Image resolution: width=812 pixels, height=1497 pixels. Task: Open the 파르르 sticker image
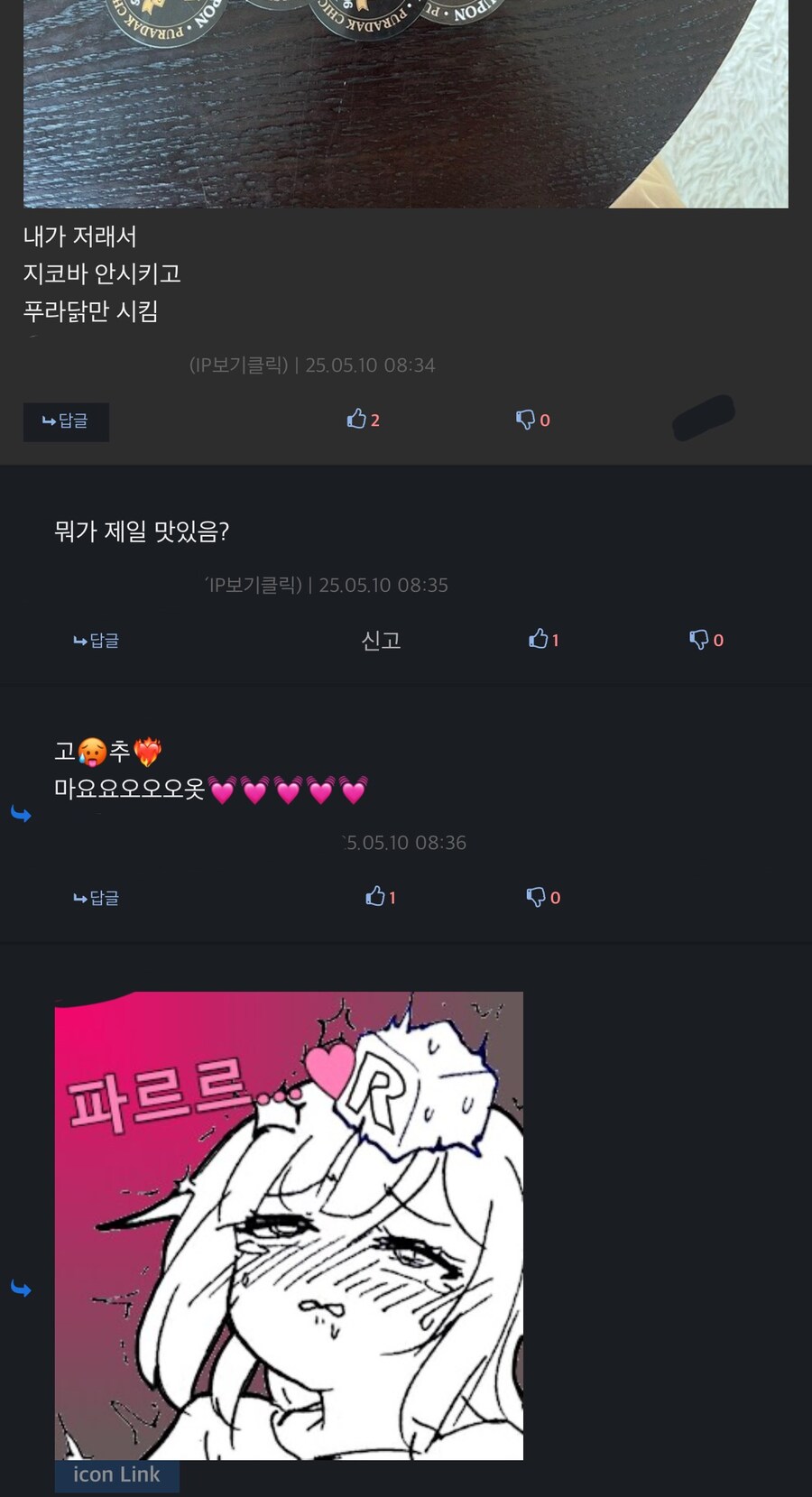tap(289, 1224)
